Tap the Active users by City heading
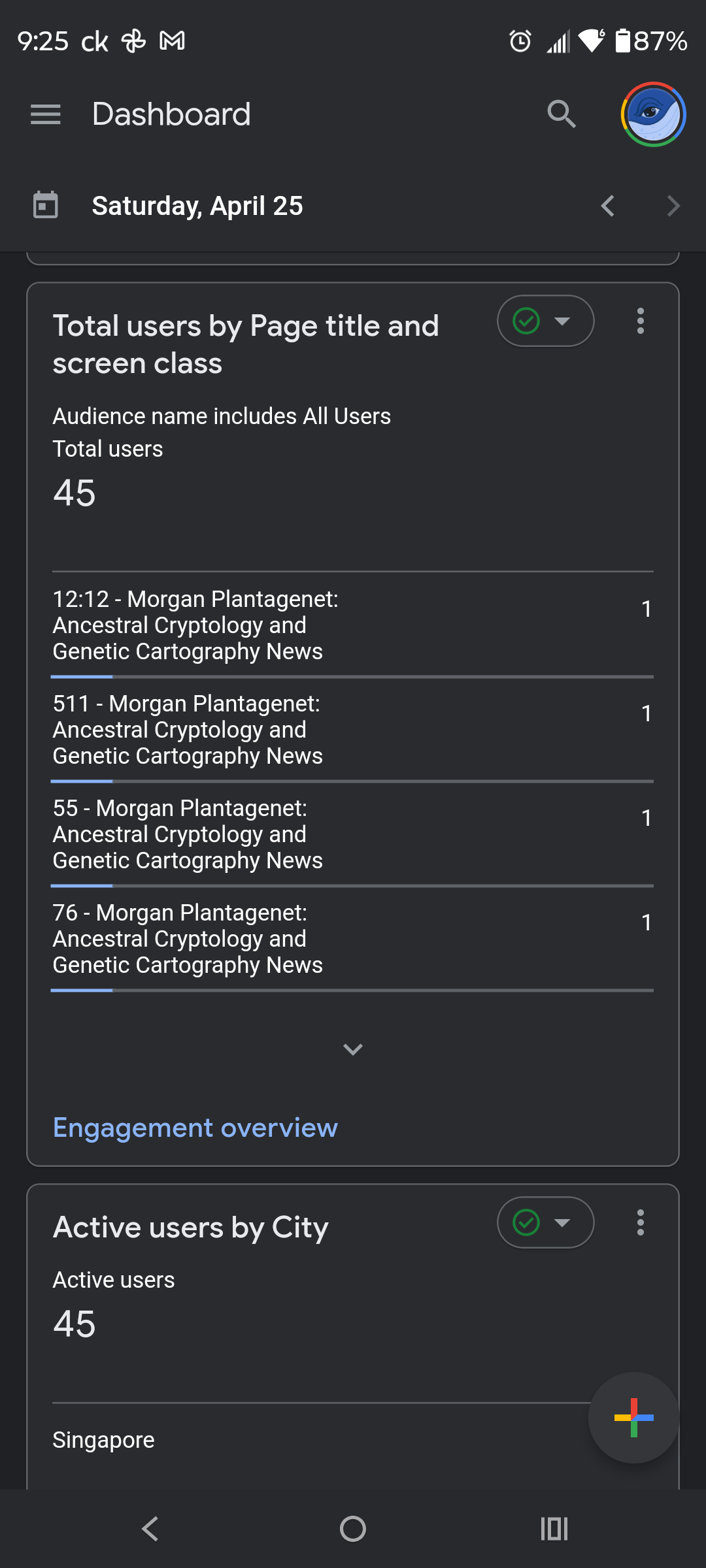This screenshot has height=1568, width=706. pos(190,1226)
